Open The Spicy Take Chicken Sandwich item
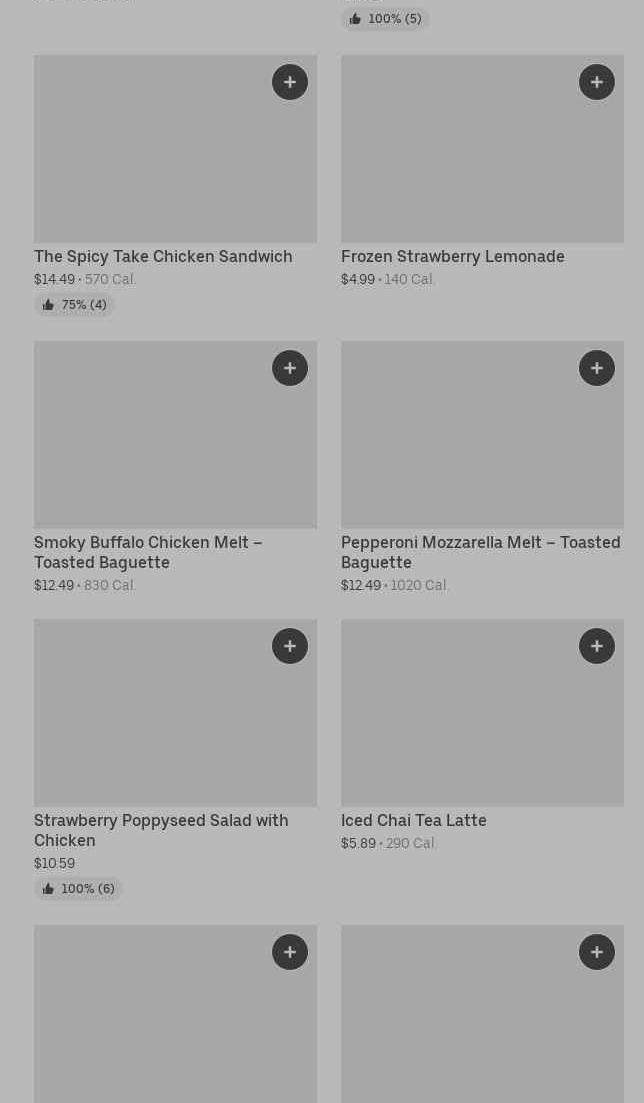 pos(163,256)
